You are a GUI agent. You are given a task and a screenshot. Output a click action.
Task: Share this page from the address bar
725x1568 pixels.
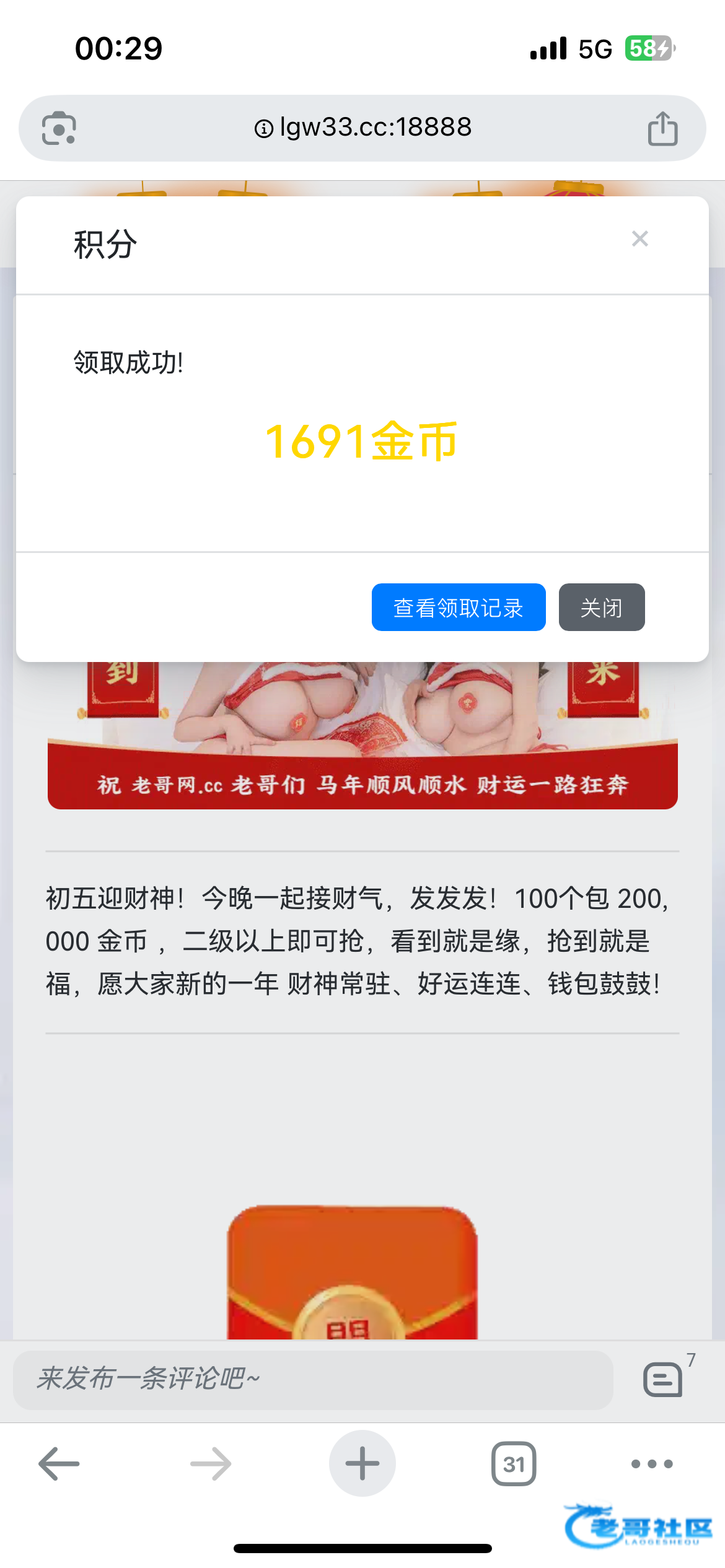tap(662, 129)
